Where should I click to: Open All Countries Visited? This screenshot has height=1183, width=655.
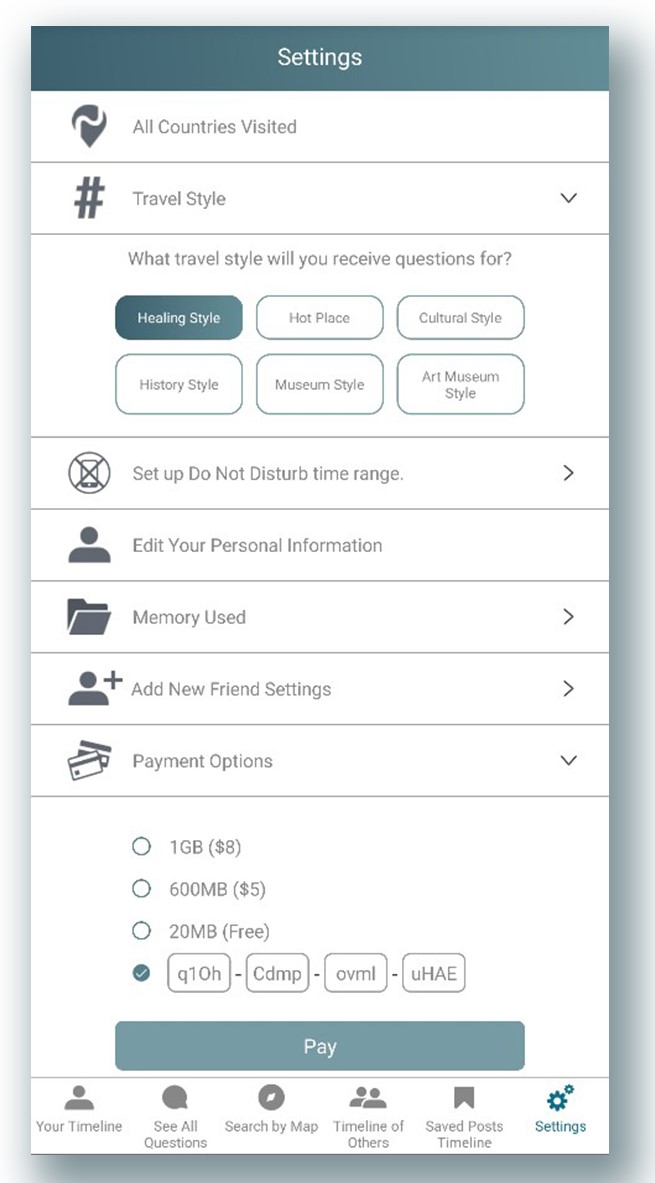214,127
